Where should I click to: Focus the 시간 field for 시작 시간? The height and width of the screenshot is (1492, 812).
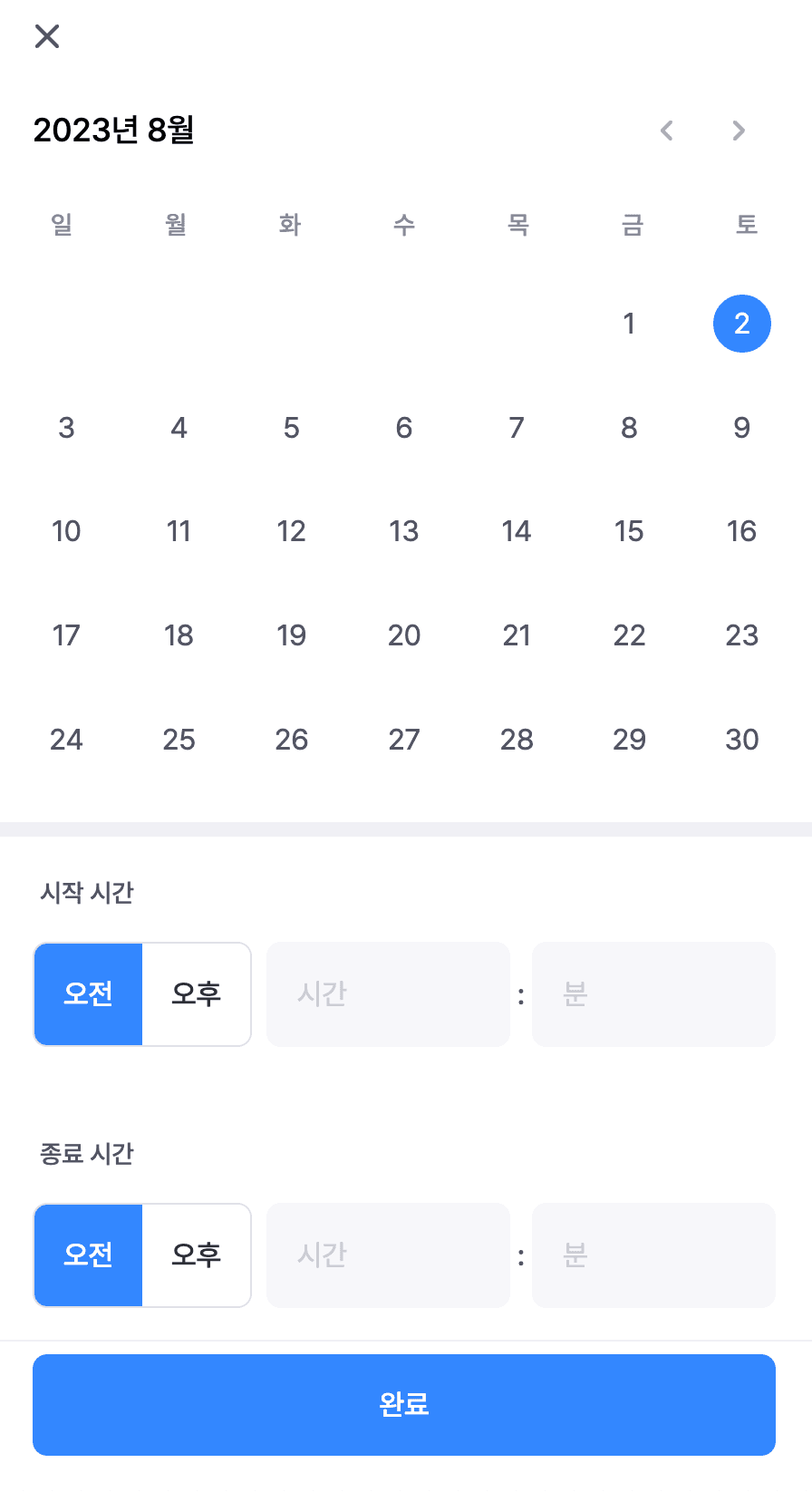(388, 994)
